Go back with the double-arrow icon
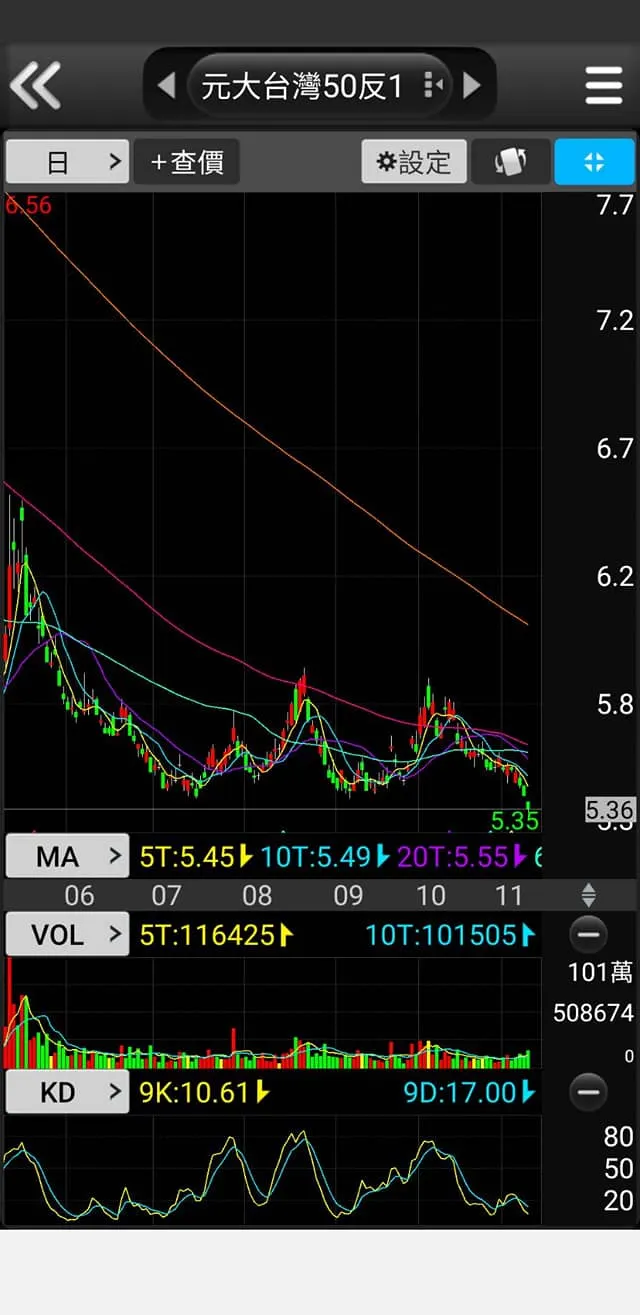Viewport: 640px width, 1315px height. pos(36,85)
